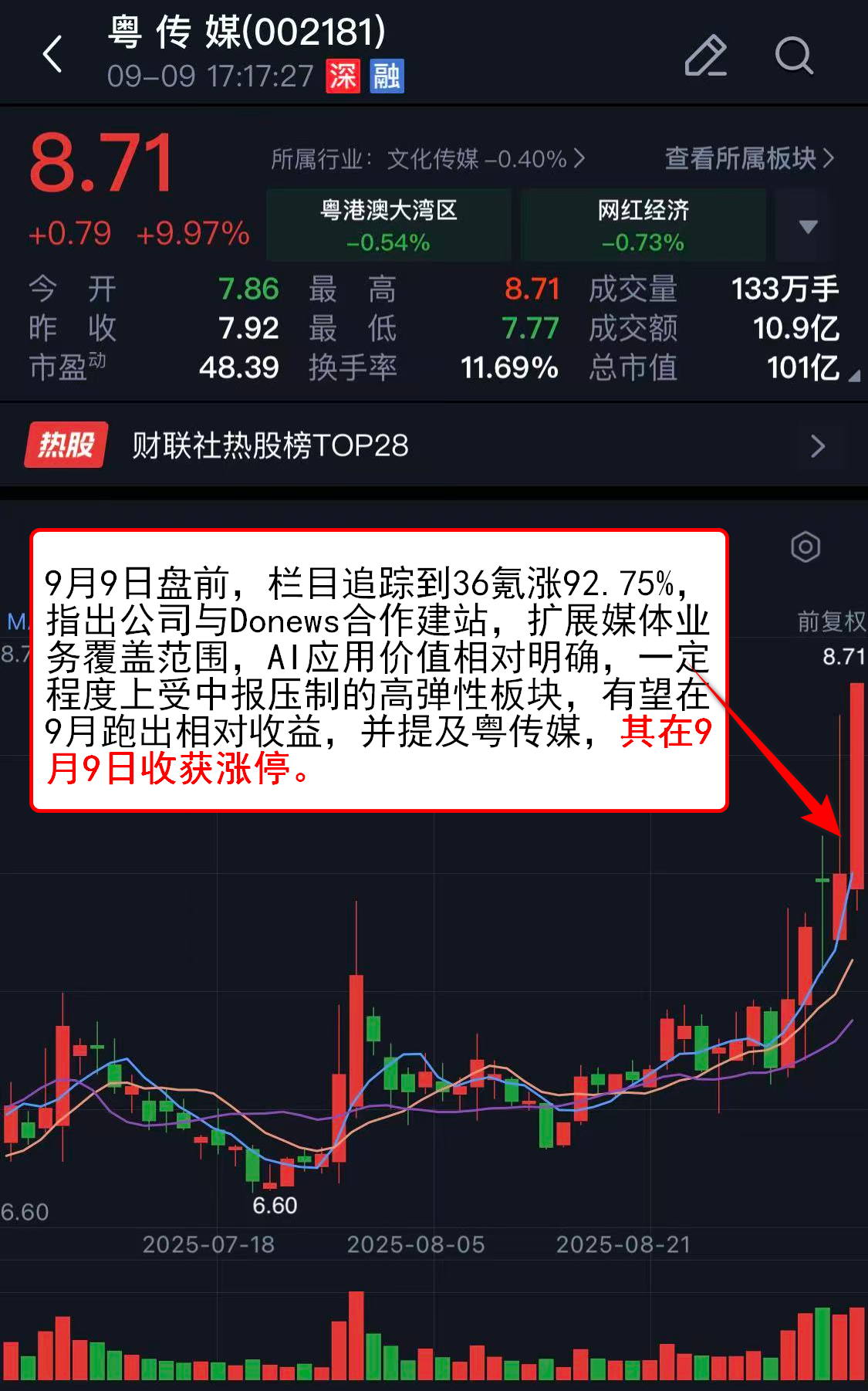Image resolution: width=868 pixels, height=1391 pixels.
Task: Open chart settings hexagon icon
Action: point(805,547)
